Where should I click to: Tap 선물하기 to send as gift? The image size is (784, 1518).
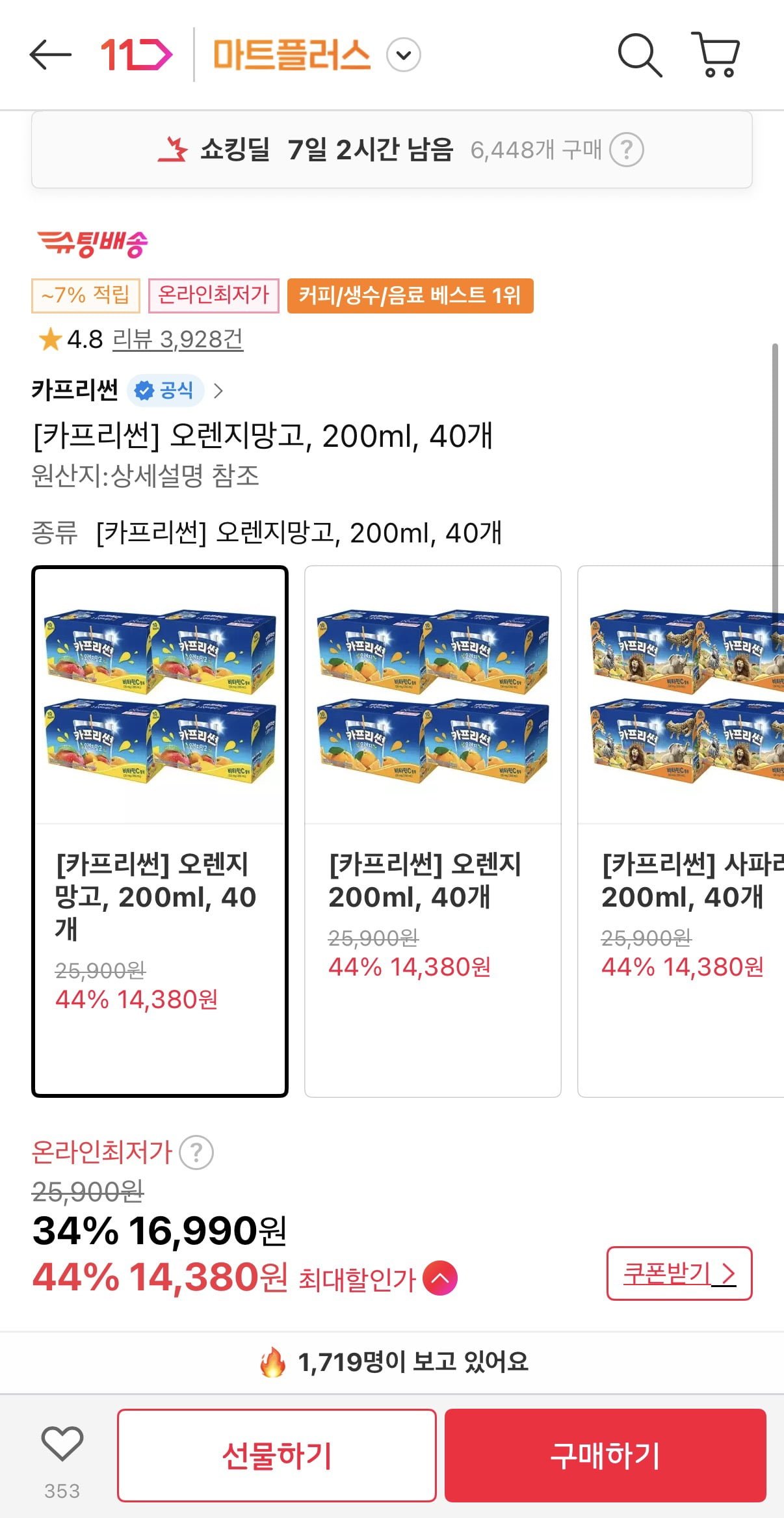point(276,1456)
